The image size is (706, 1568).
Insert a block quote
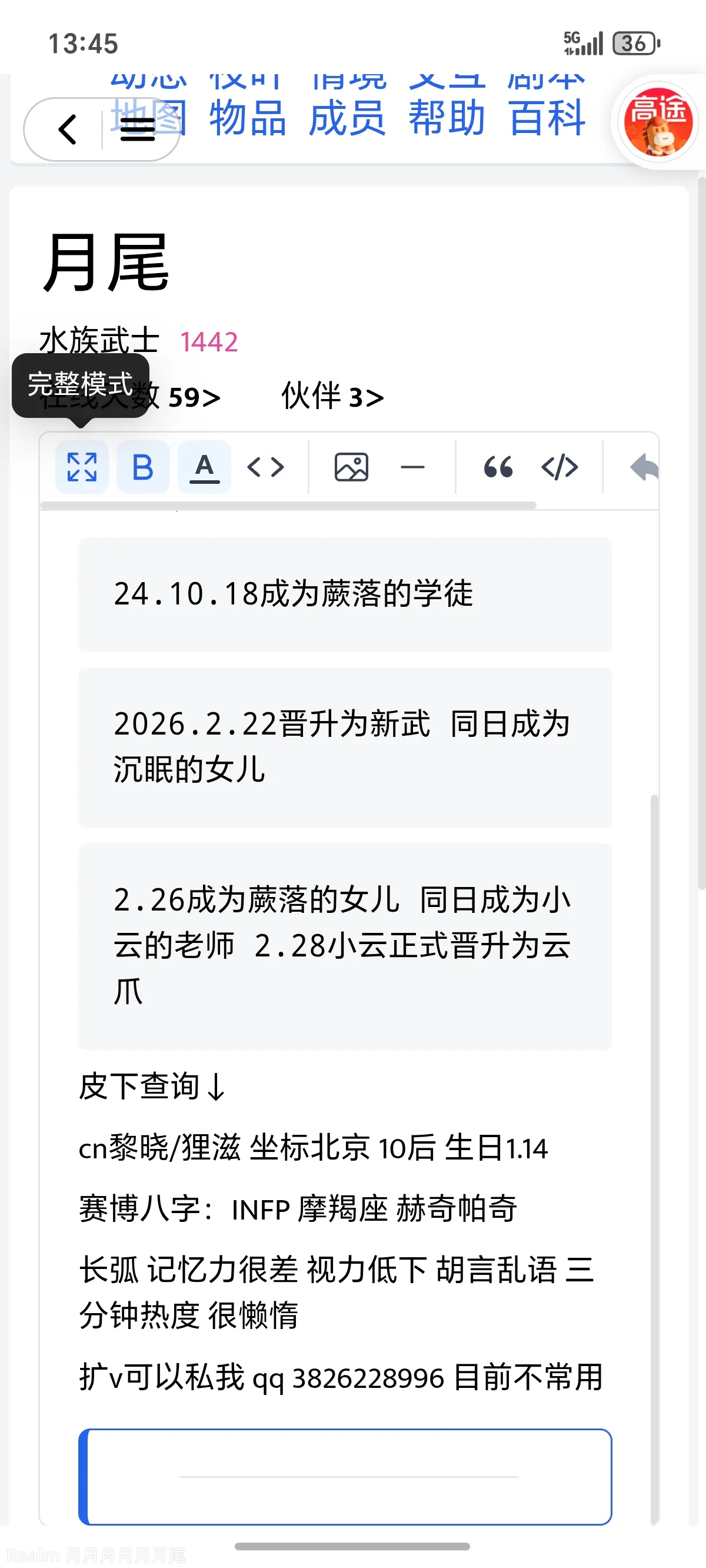(498, 467)
